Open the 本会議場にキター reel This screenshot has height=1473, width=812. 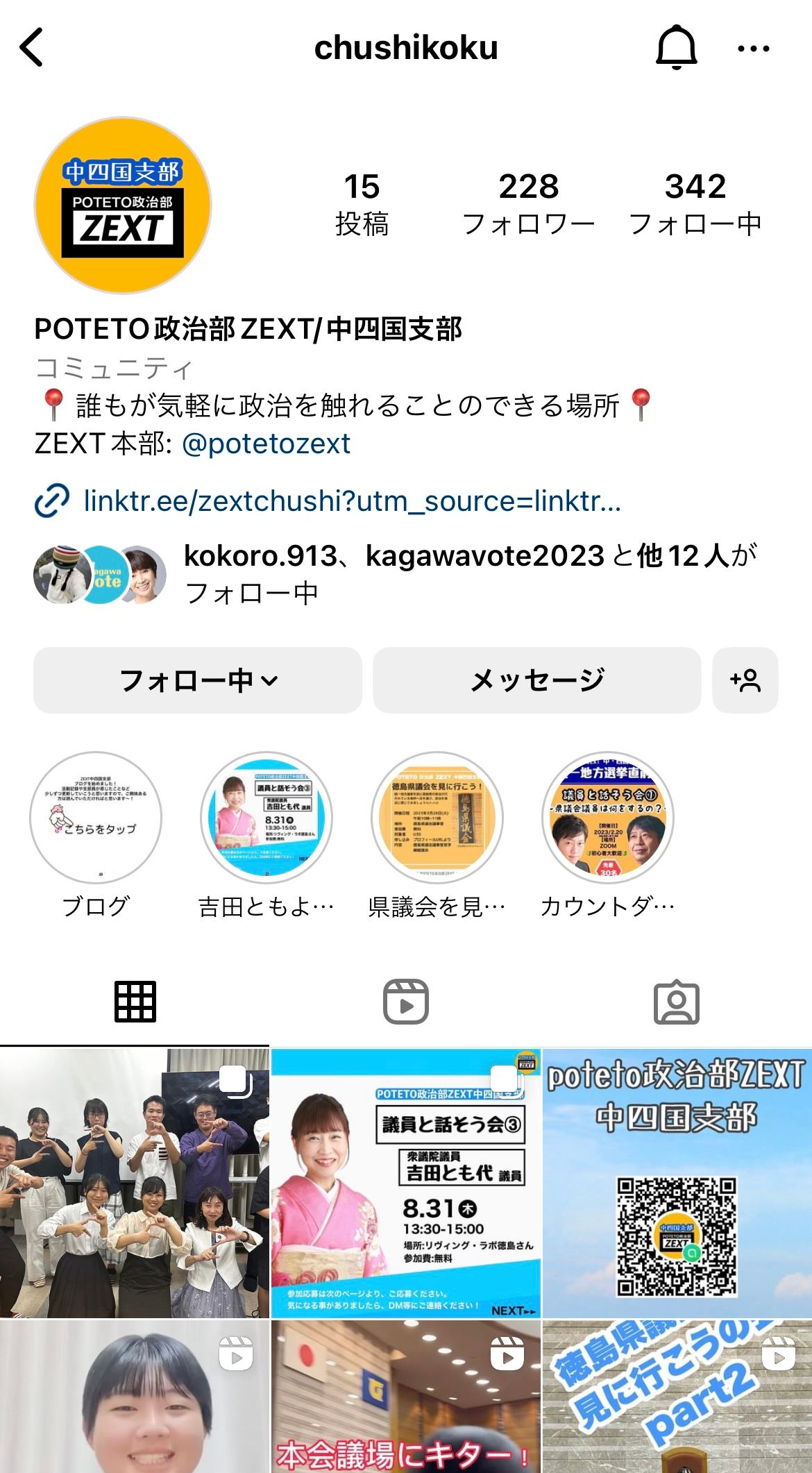point(405,1395)
